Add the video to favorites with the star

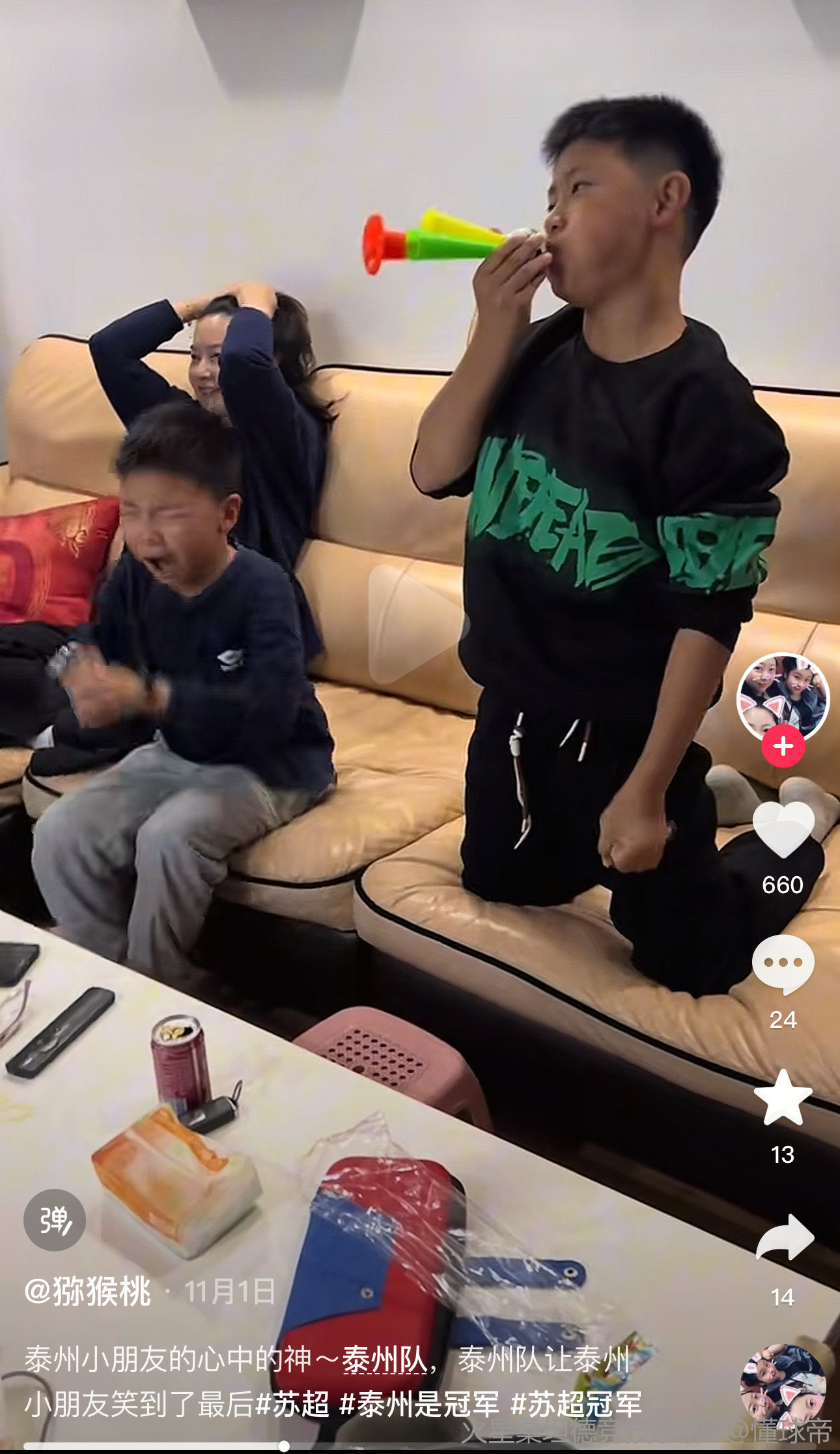(783, 1099)
